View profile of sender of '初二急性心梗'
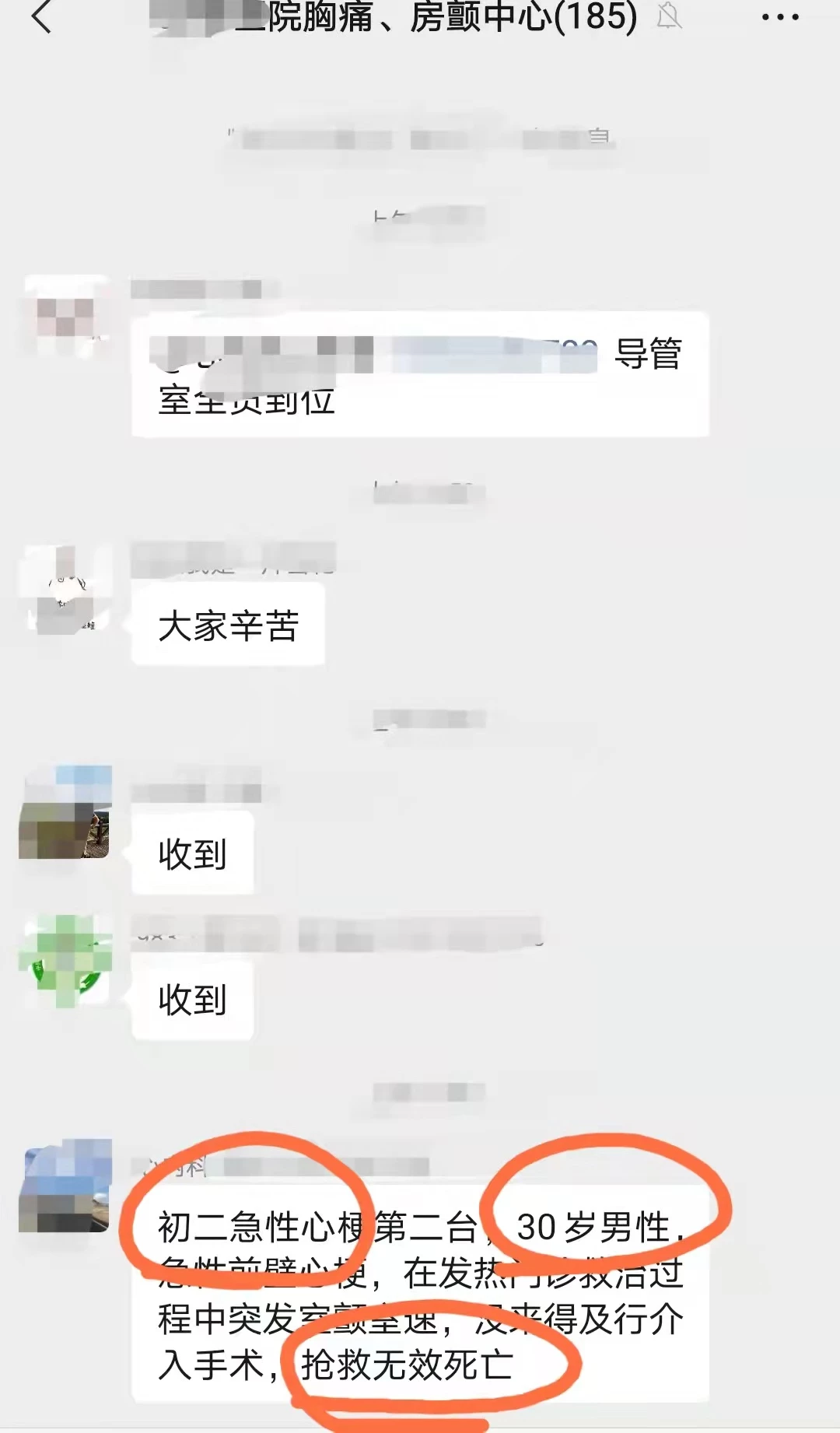 (65, 1186)
